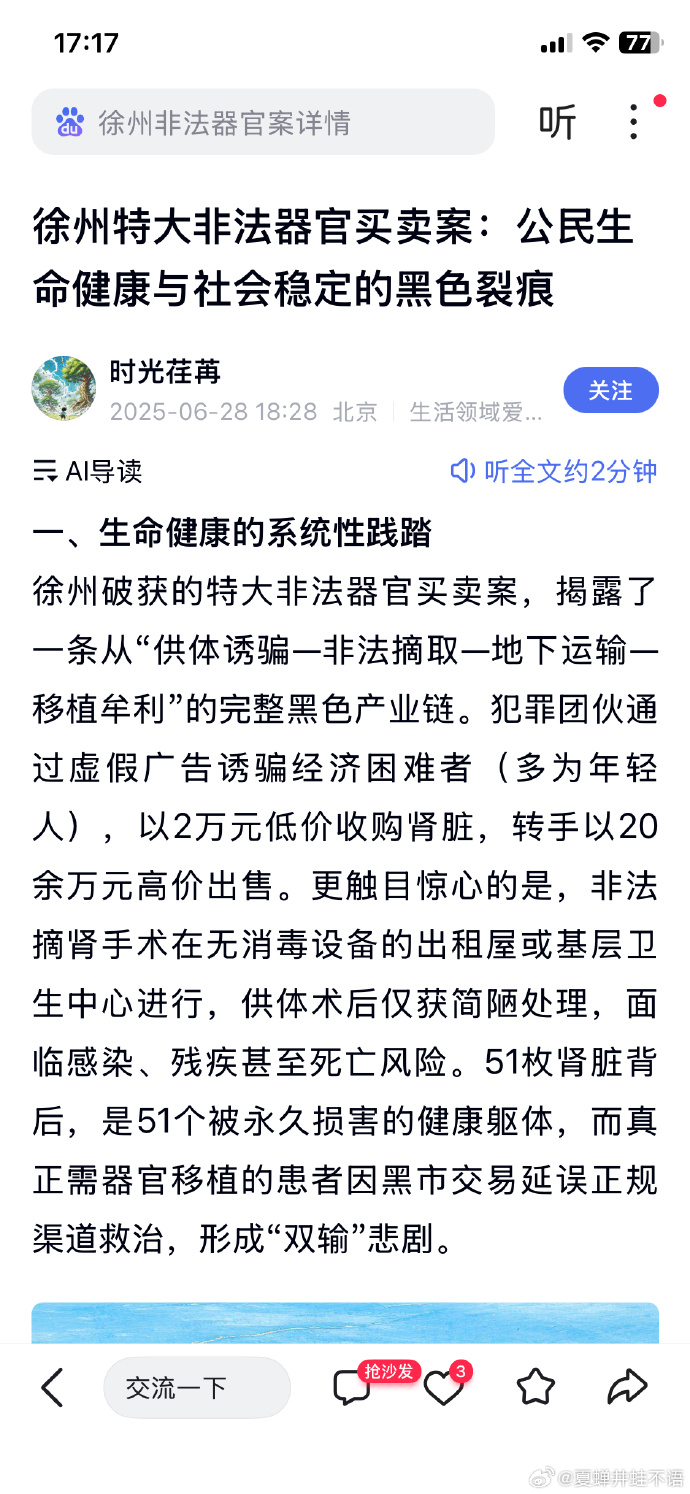
Task: Tap the 交流一下 comment field
Action: (x=197, y=1387)
